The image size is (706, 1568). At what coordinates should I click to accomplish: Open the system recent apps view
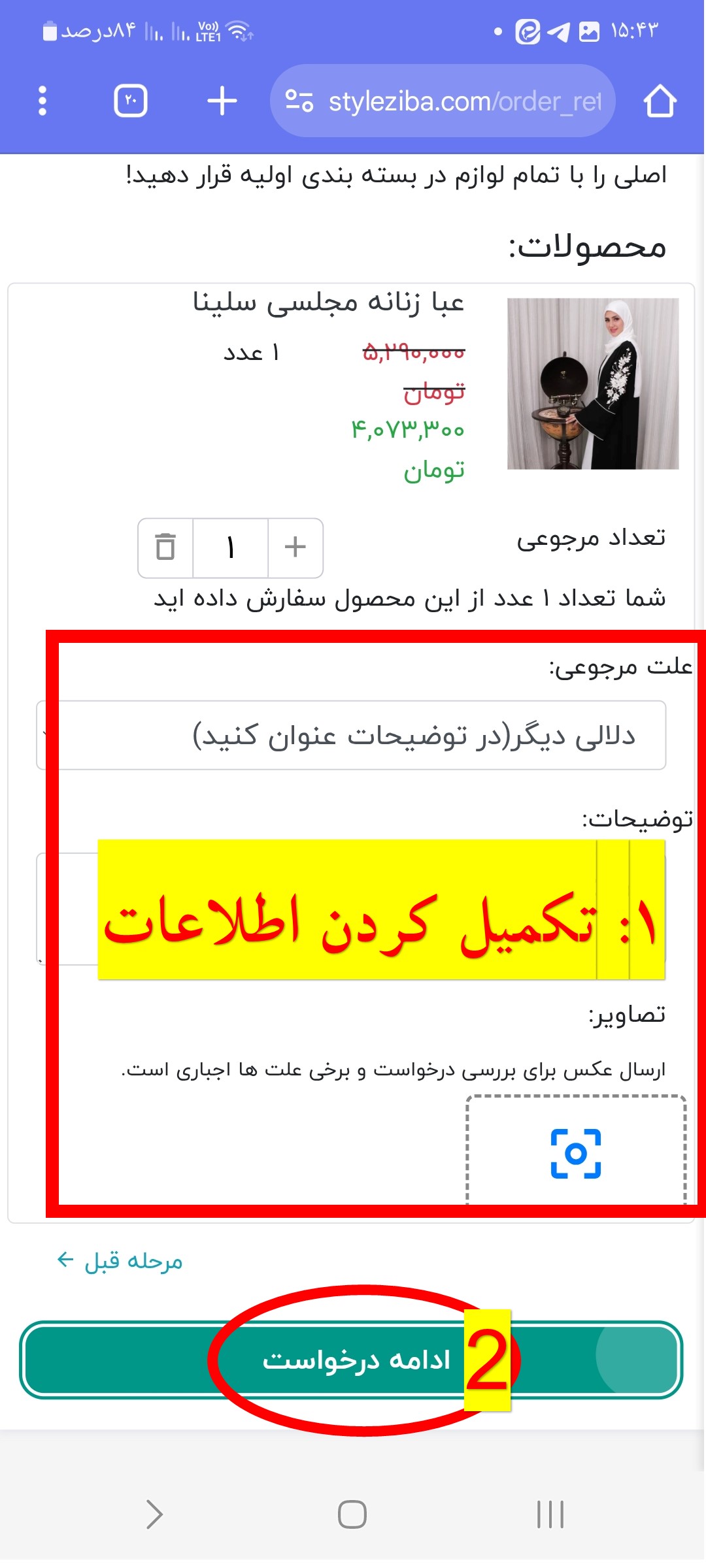tap(550, 1514)
